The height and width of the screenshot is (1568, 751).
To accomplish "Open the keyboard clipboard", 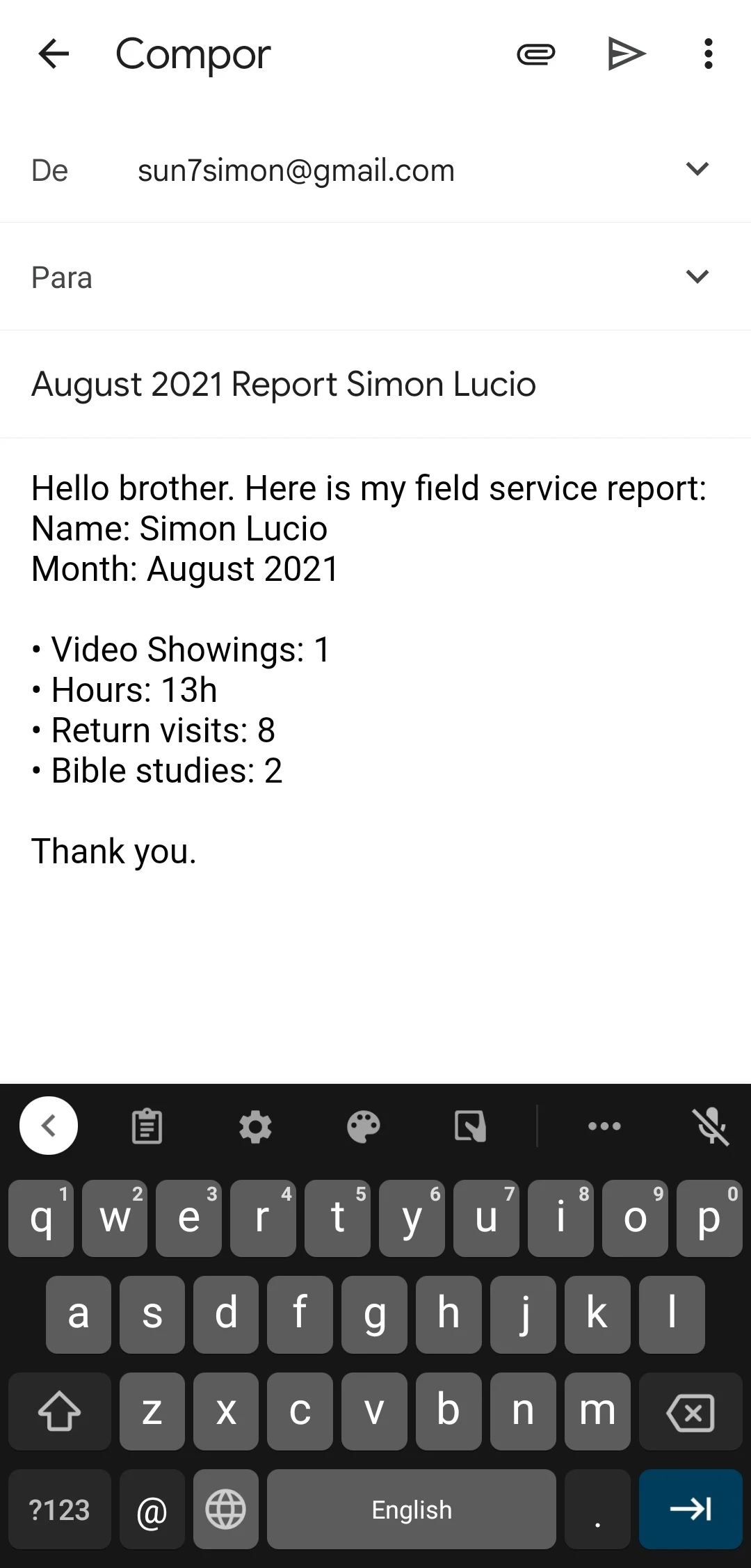I will pyautogui.click(x=147, y=1126).
